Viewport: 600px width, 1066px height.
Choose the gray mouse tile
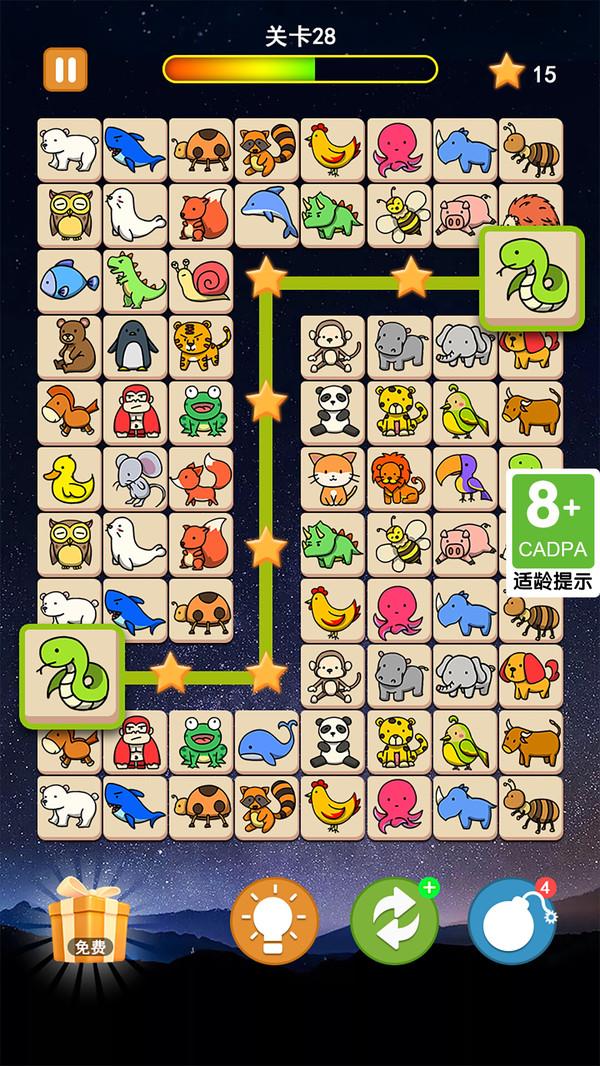coord(135,479)
